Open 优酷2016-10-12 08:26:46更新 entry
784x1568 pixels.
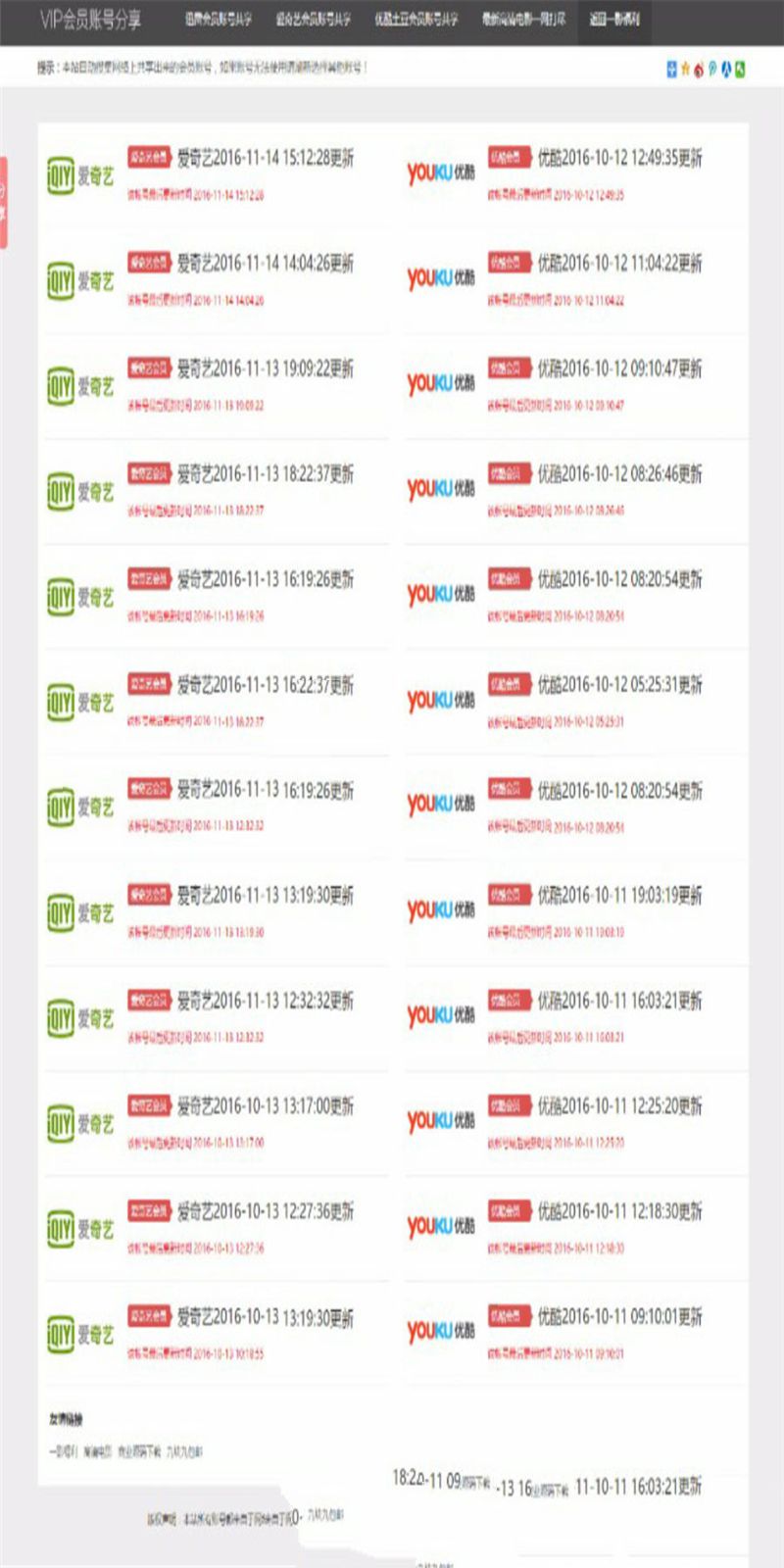tap(619, 474)
